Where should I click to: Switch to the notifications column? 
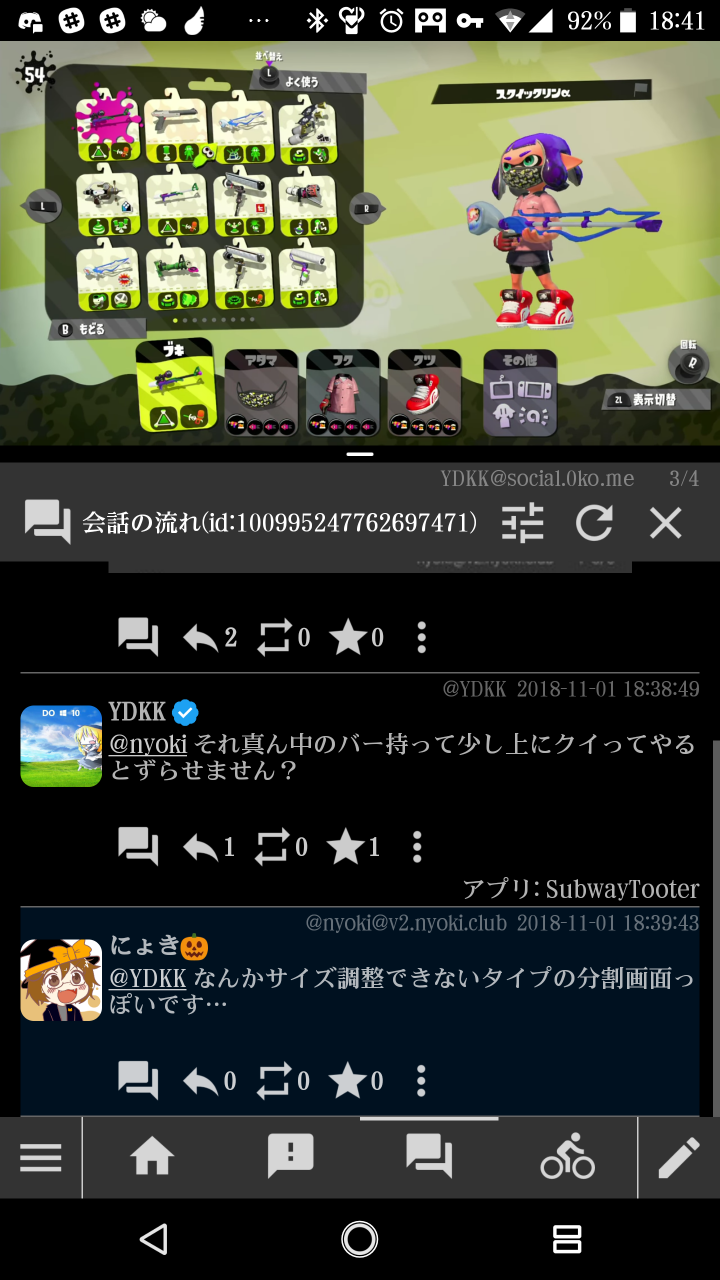291,1158
